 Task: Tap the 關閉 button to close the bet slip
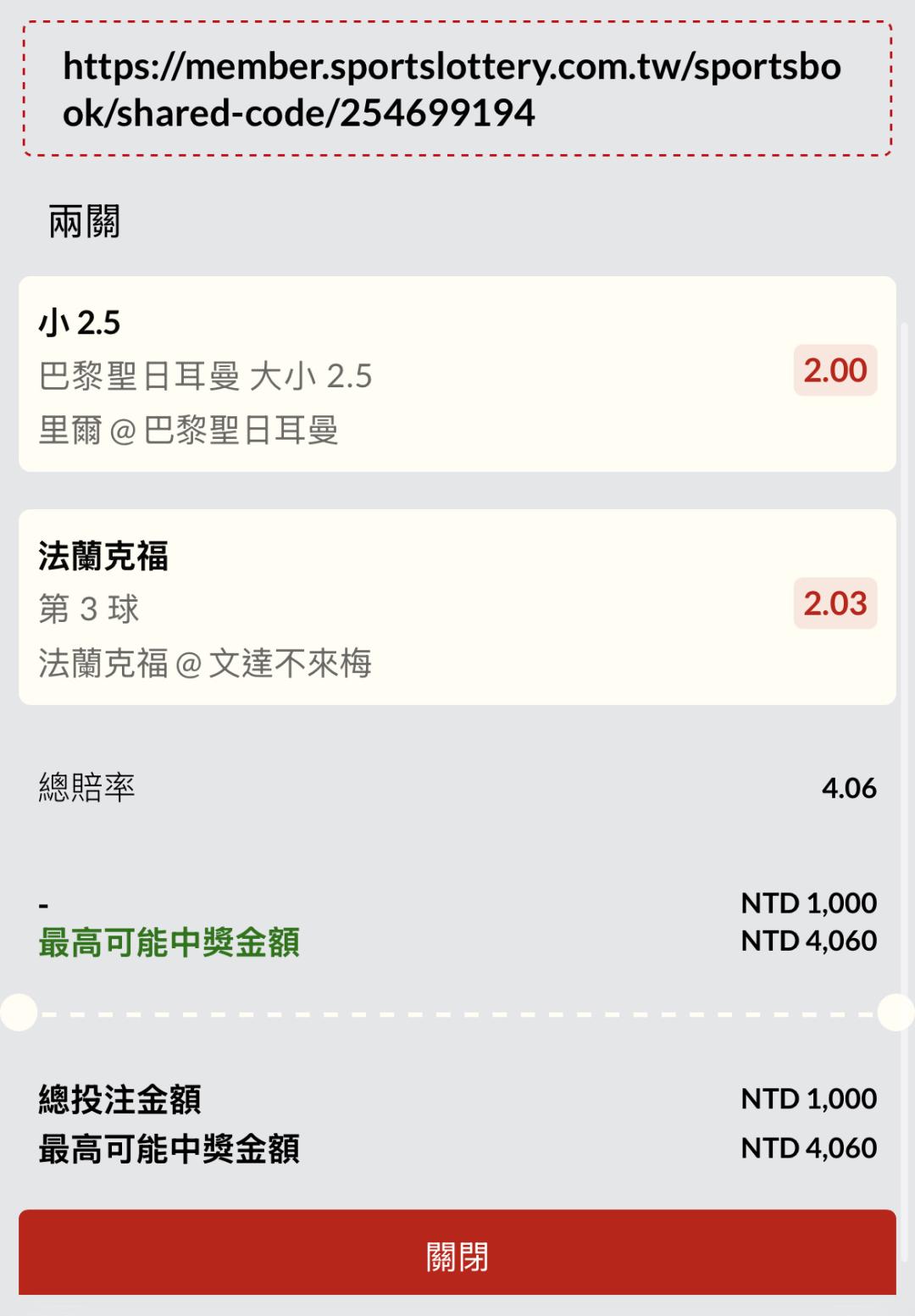click(457, 1256)
